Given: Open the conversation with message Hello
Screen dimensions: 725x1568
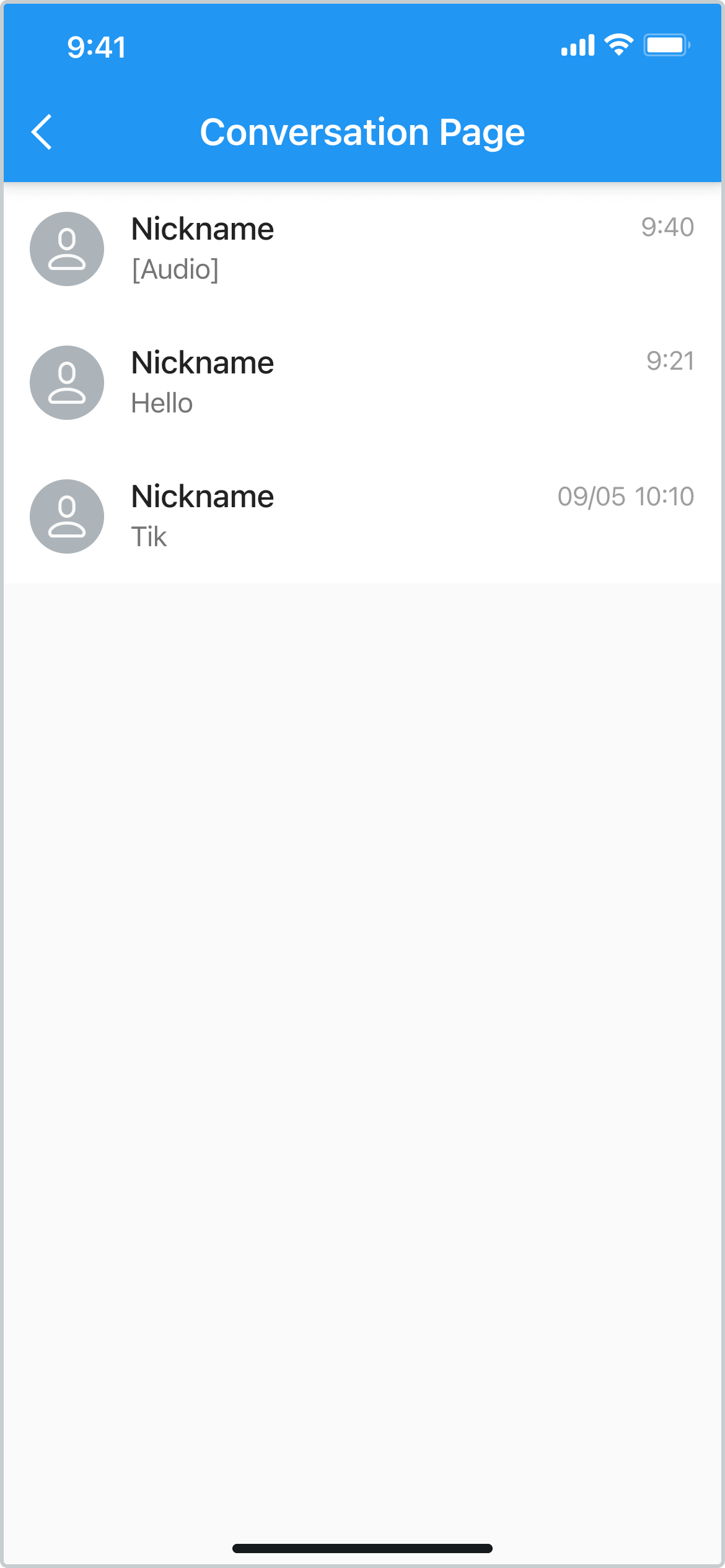Looking at the screenshot, I should point(362,383).
